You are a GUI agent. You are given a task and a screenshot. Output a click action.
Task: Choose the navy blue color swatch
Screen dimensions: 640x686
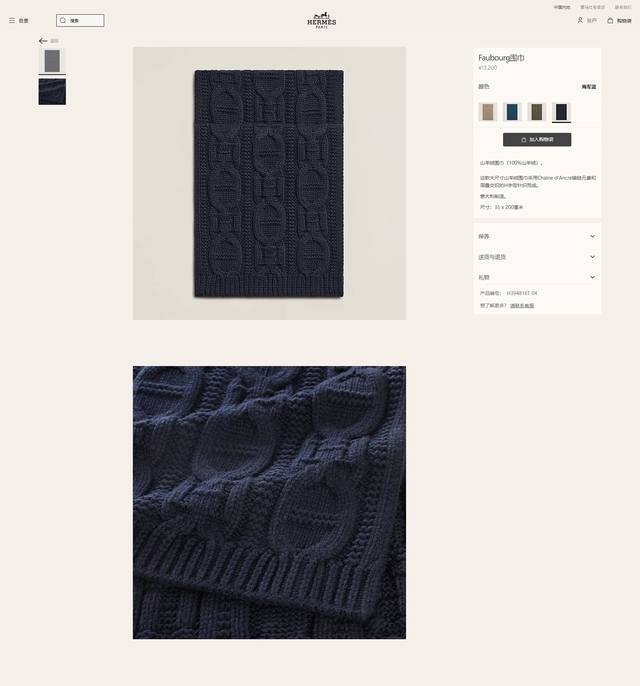coord(561,111)
